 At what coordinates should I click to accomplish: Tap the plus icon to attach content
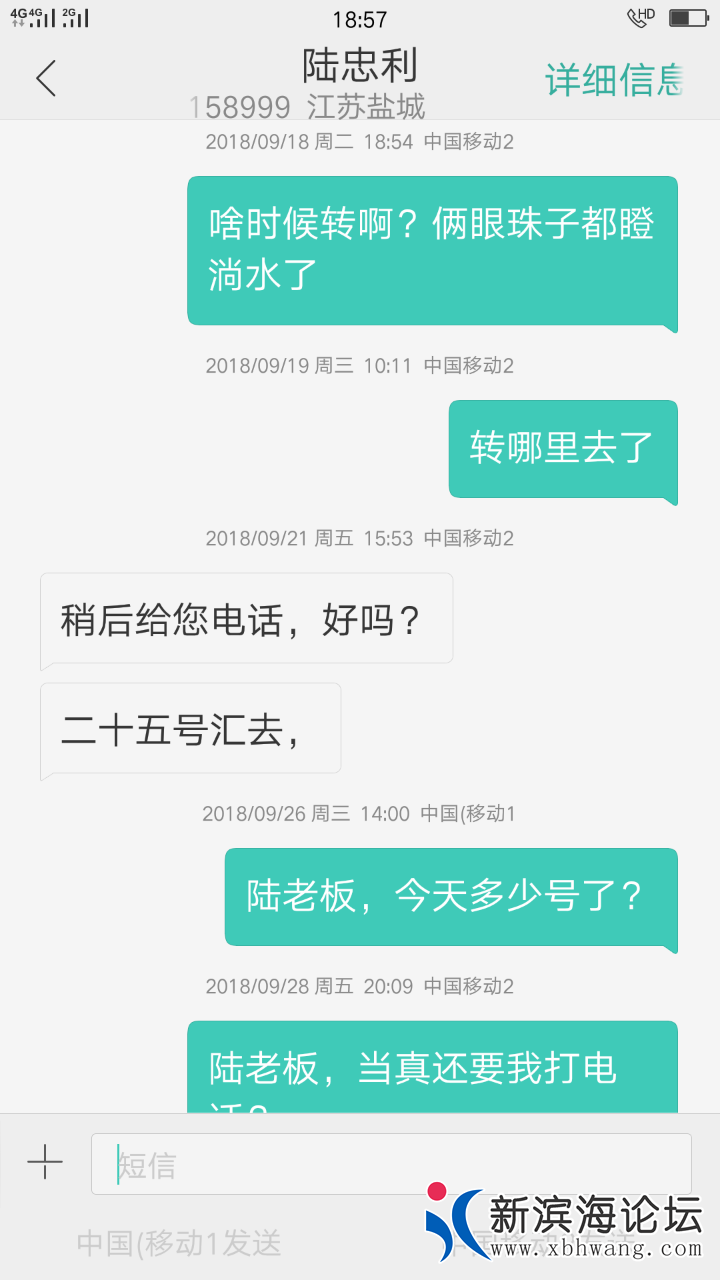click(x=44, y=1163)
